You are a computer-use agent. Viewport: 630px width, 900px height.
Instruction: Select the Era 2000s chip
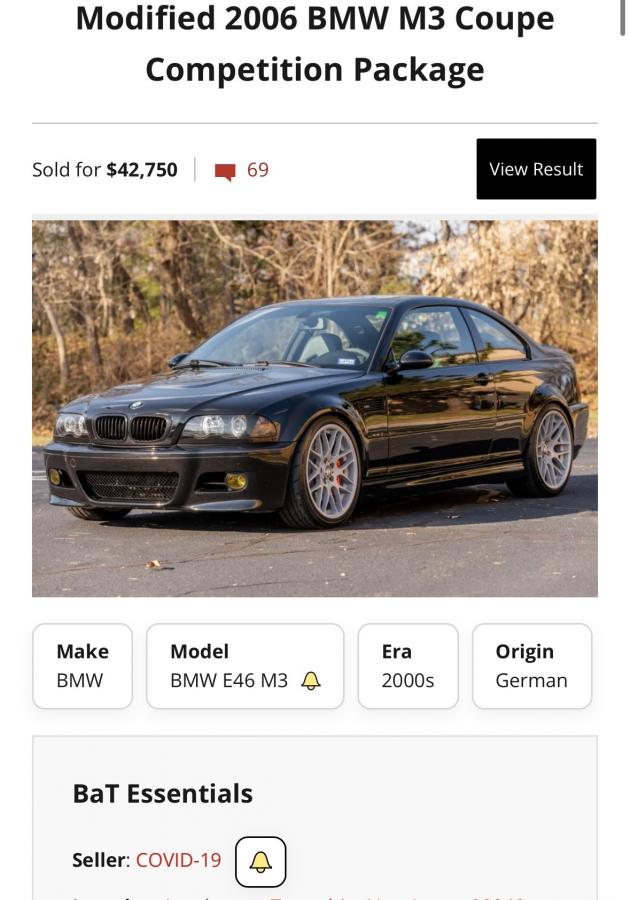click(408, 666)
